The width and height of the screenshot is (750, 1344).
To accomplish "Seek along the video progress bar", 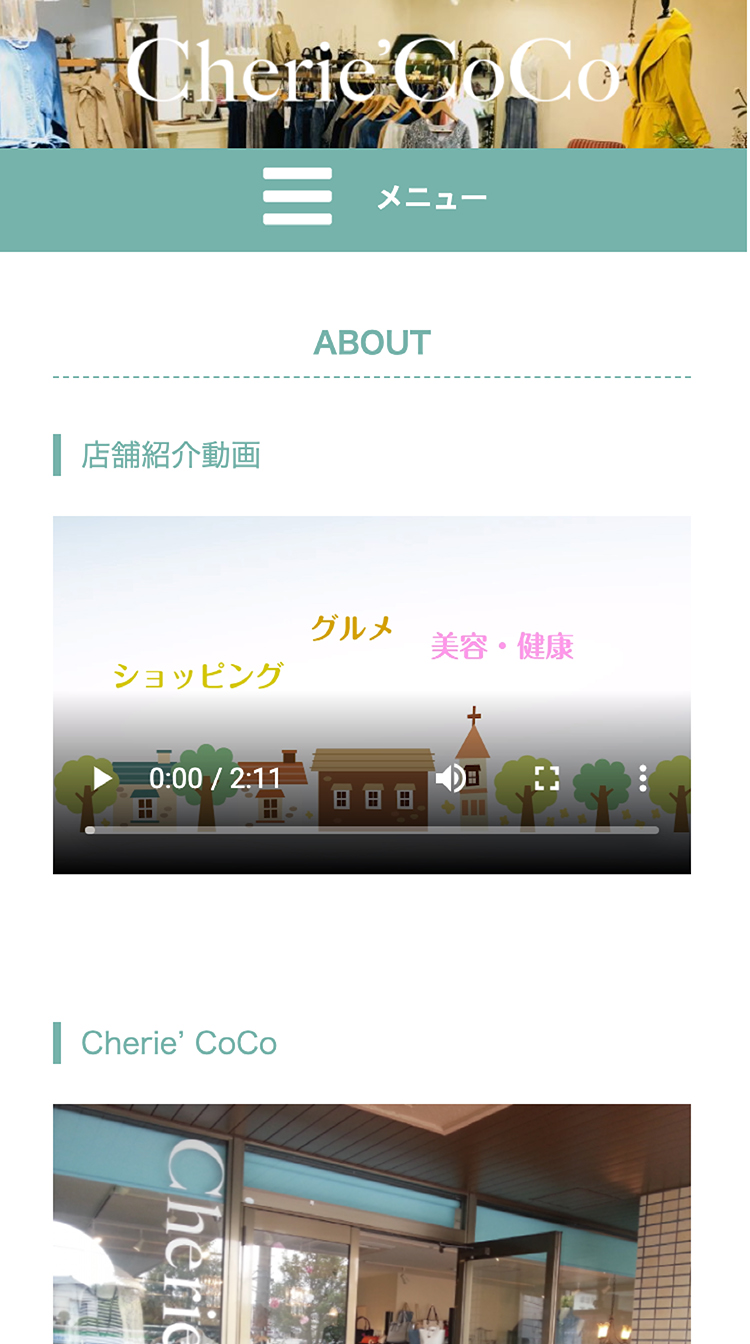I will click(x=372, y=830).
